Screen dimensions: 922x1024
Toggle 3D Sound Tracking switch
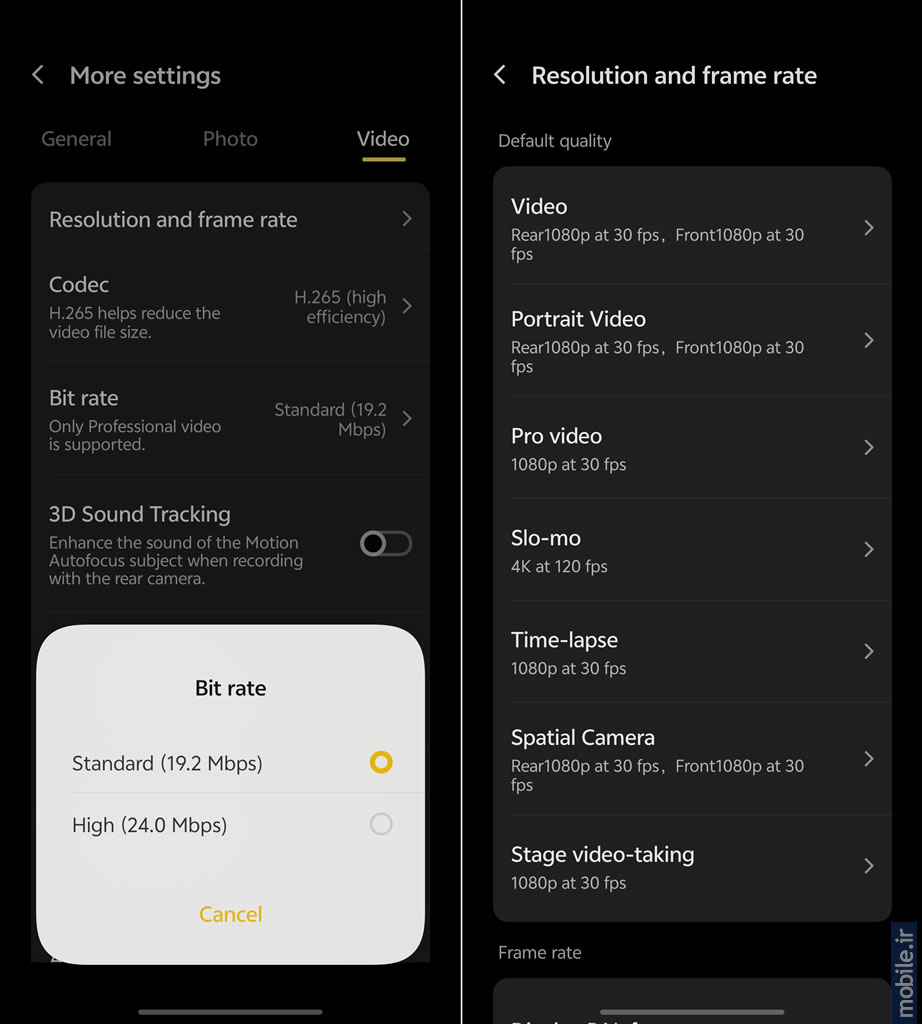point(385,544)
